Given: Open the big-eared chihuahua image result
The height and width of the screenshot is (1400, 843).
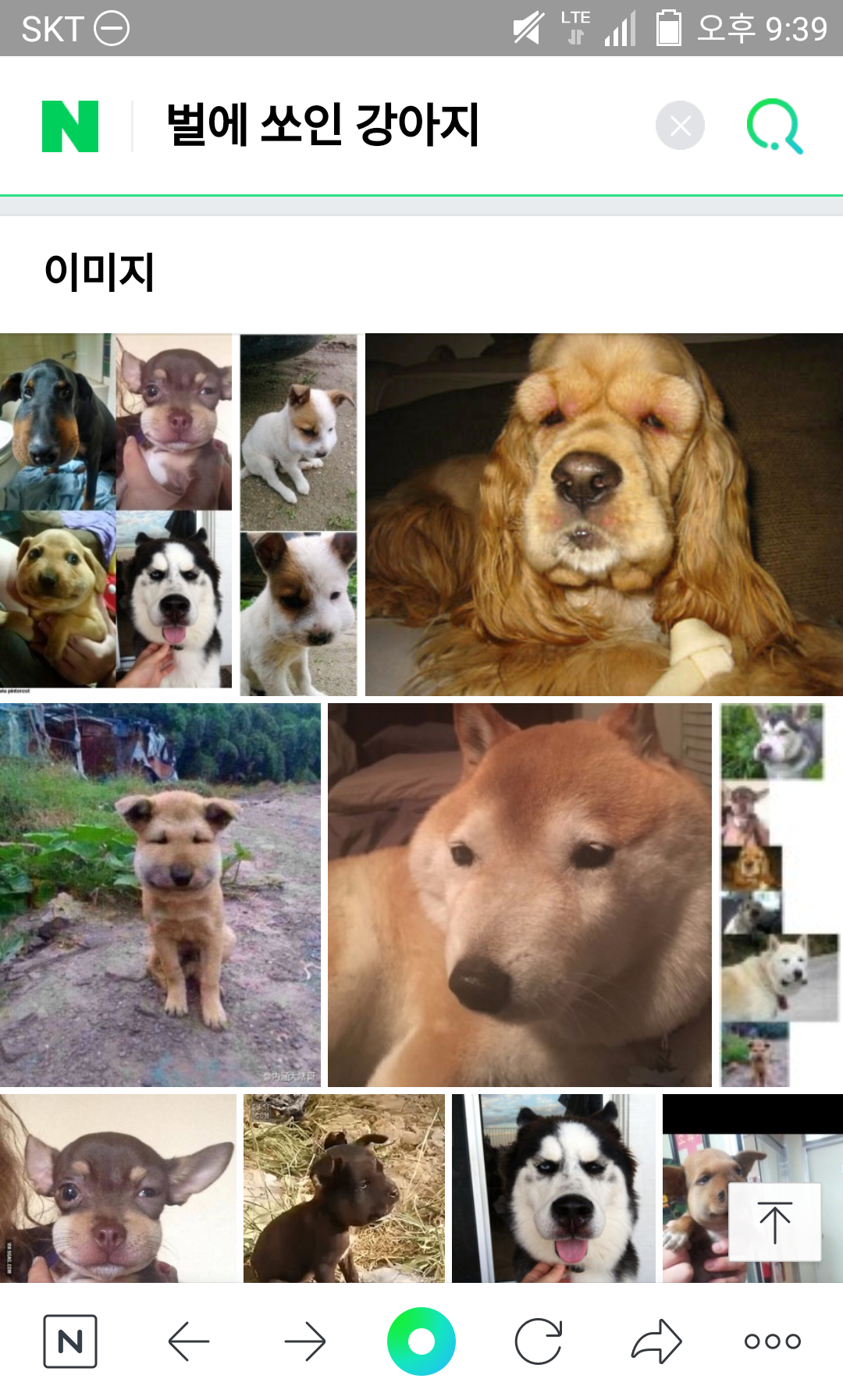Looking at the screenshot, I should (118, 1188).
